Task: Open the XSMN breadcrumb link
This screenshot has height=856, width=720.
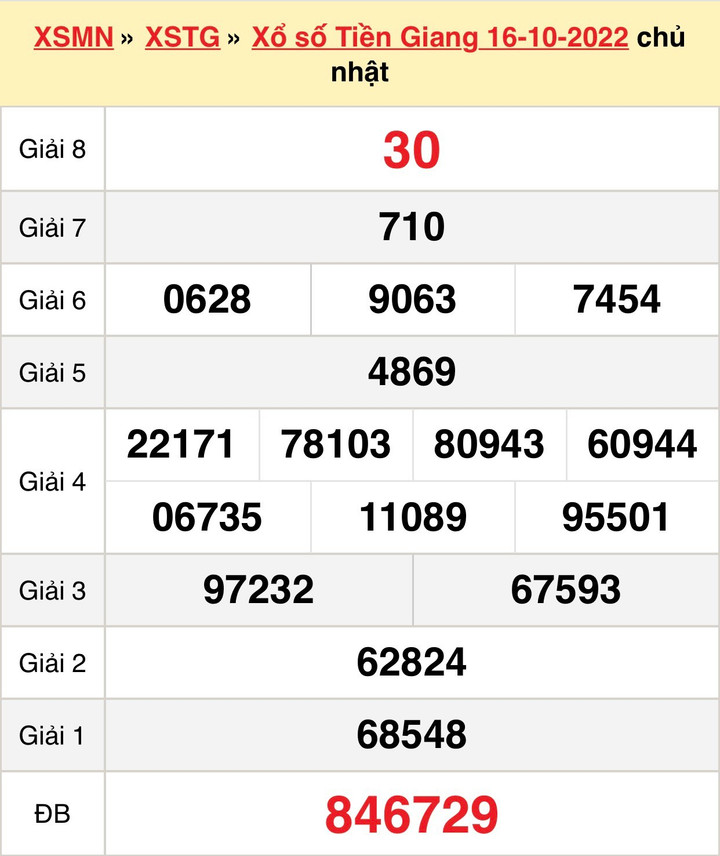Action: coord(72,38)
